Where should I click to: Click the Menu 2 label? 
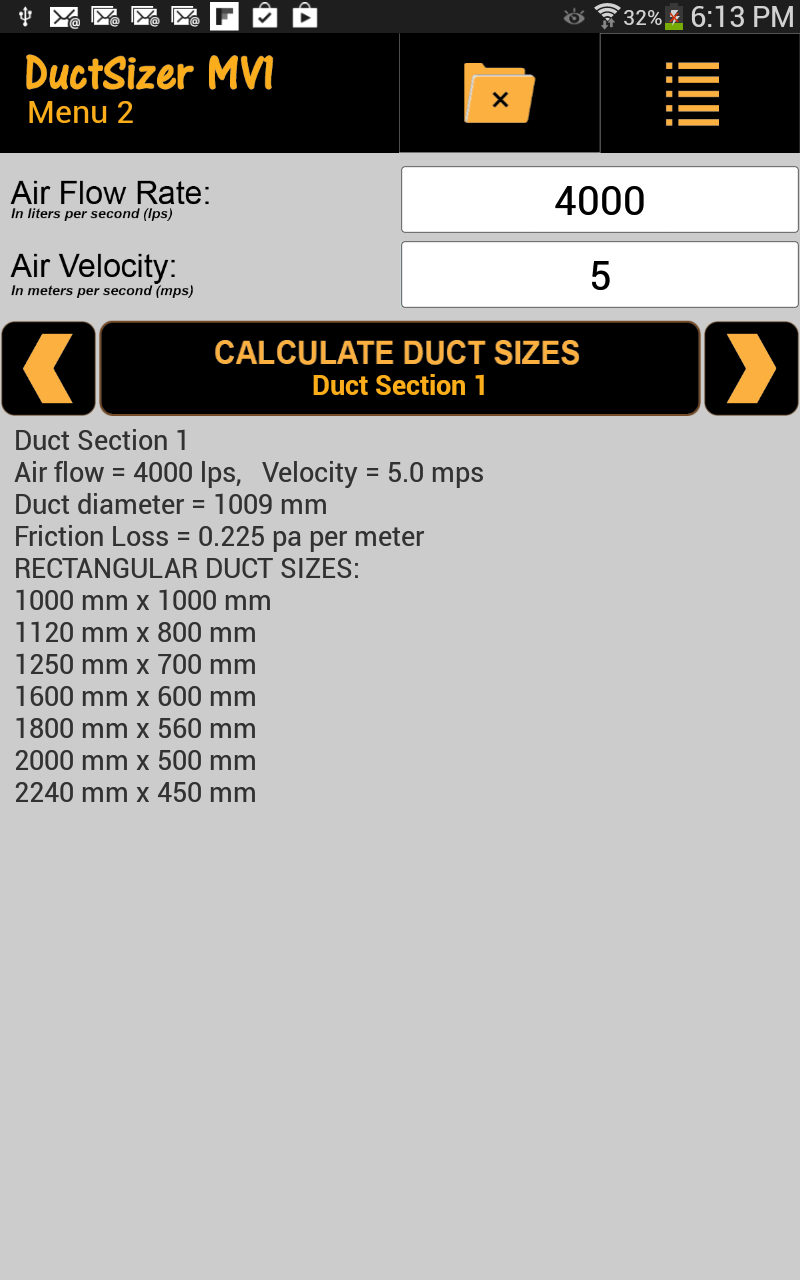click(78, 112)
